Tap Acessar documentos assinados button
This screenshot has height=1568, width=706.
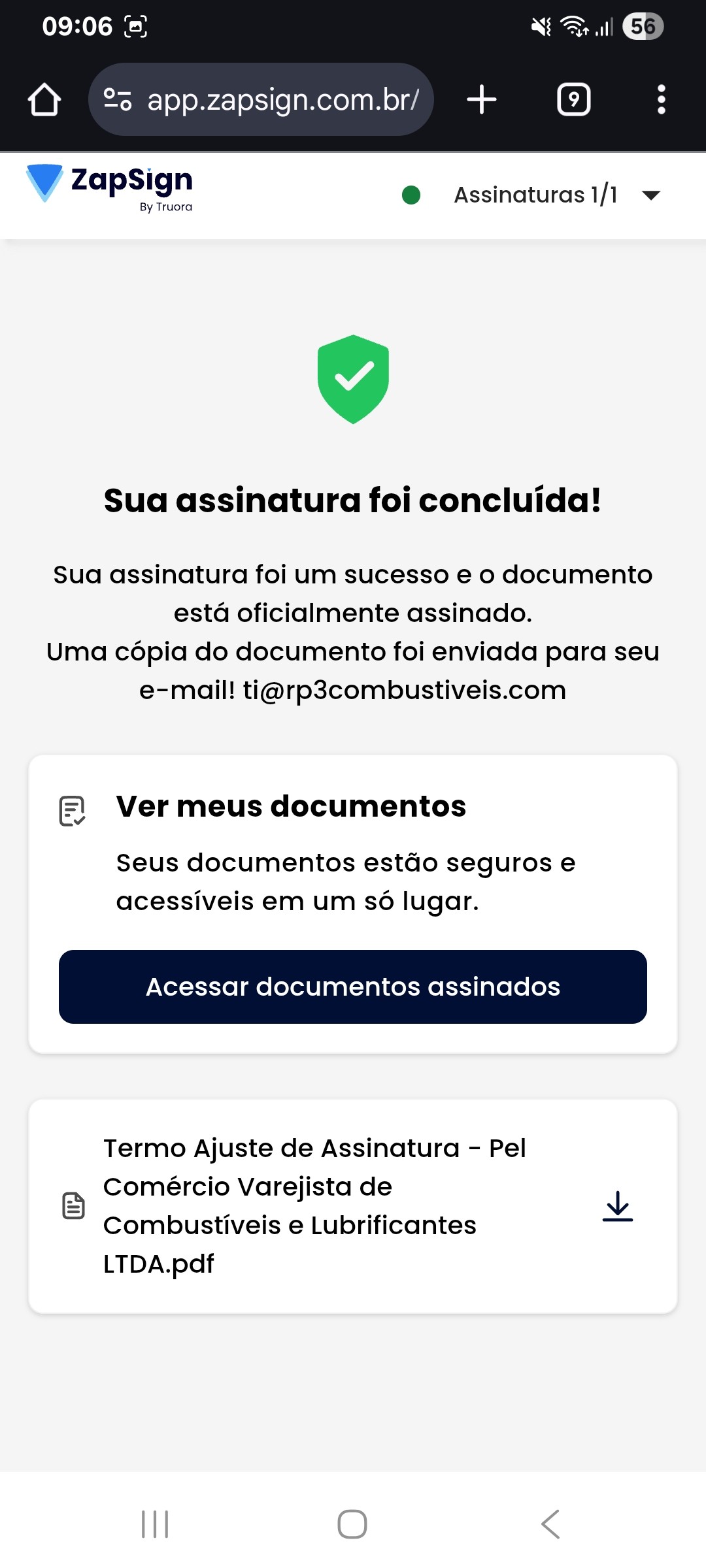point(353,987)
